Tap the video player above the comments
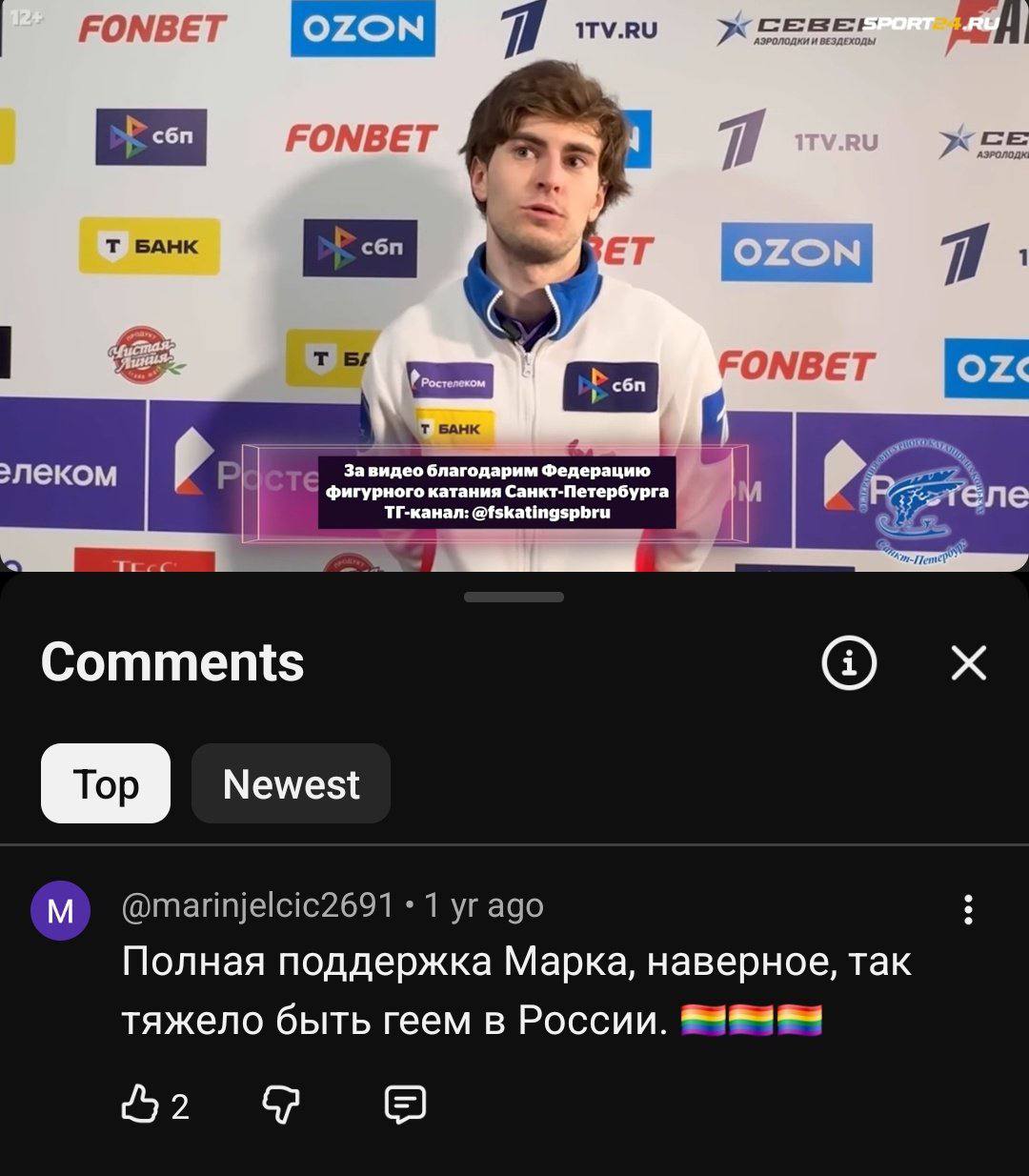 click(514, 286)
